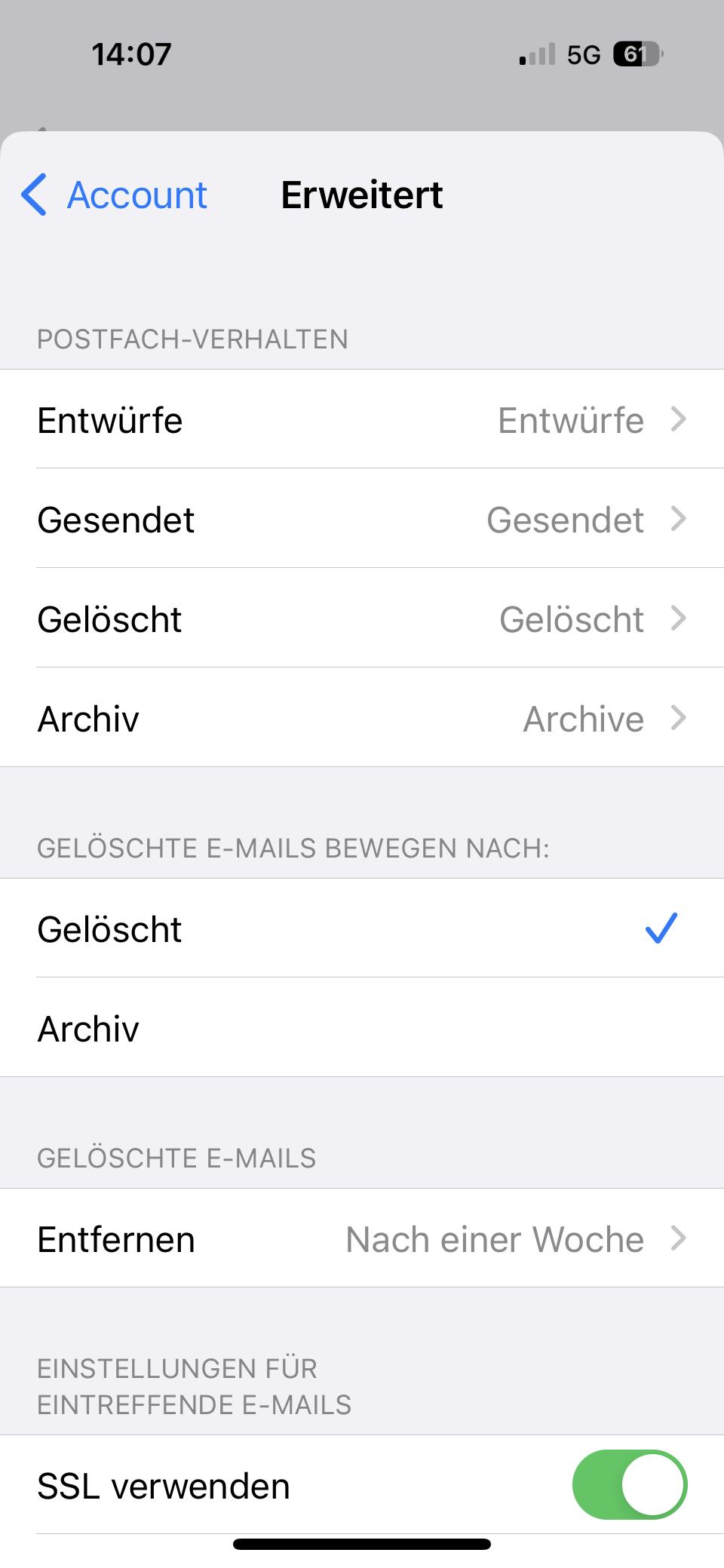
Task: Open the Gesendet mailbox setting
Action: click(x=362, y=520)
